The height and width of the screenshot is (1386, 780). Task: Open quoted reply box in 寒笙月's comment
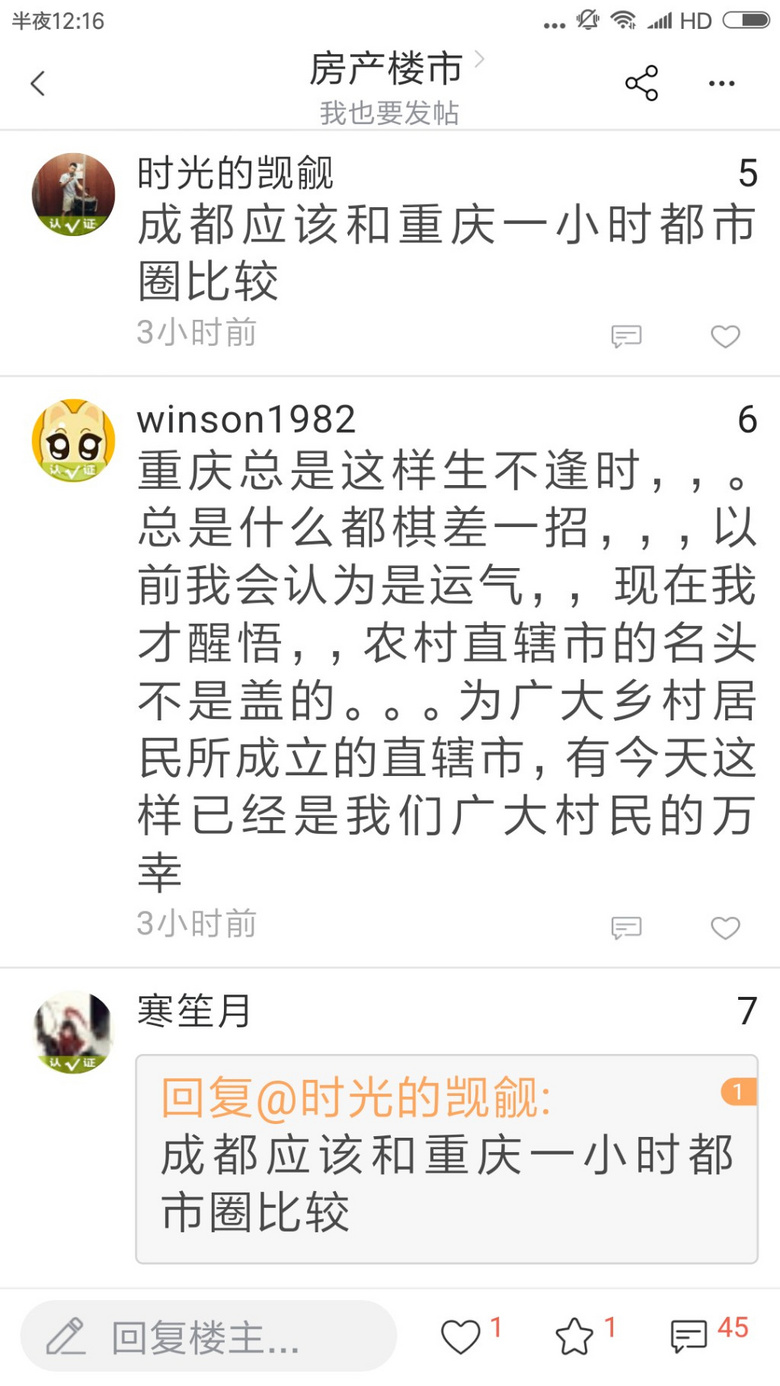coord(446,1158)
